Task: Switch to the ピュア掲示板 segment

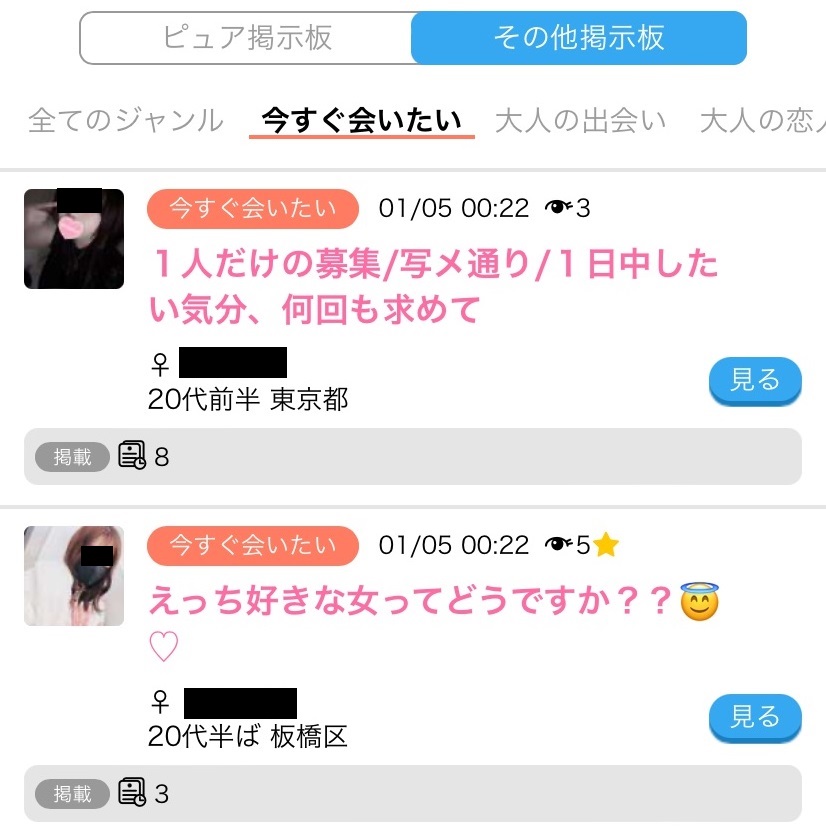Action: pos(247,38)
